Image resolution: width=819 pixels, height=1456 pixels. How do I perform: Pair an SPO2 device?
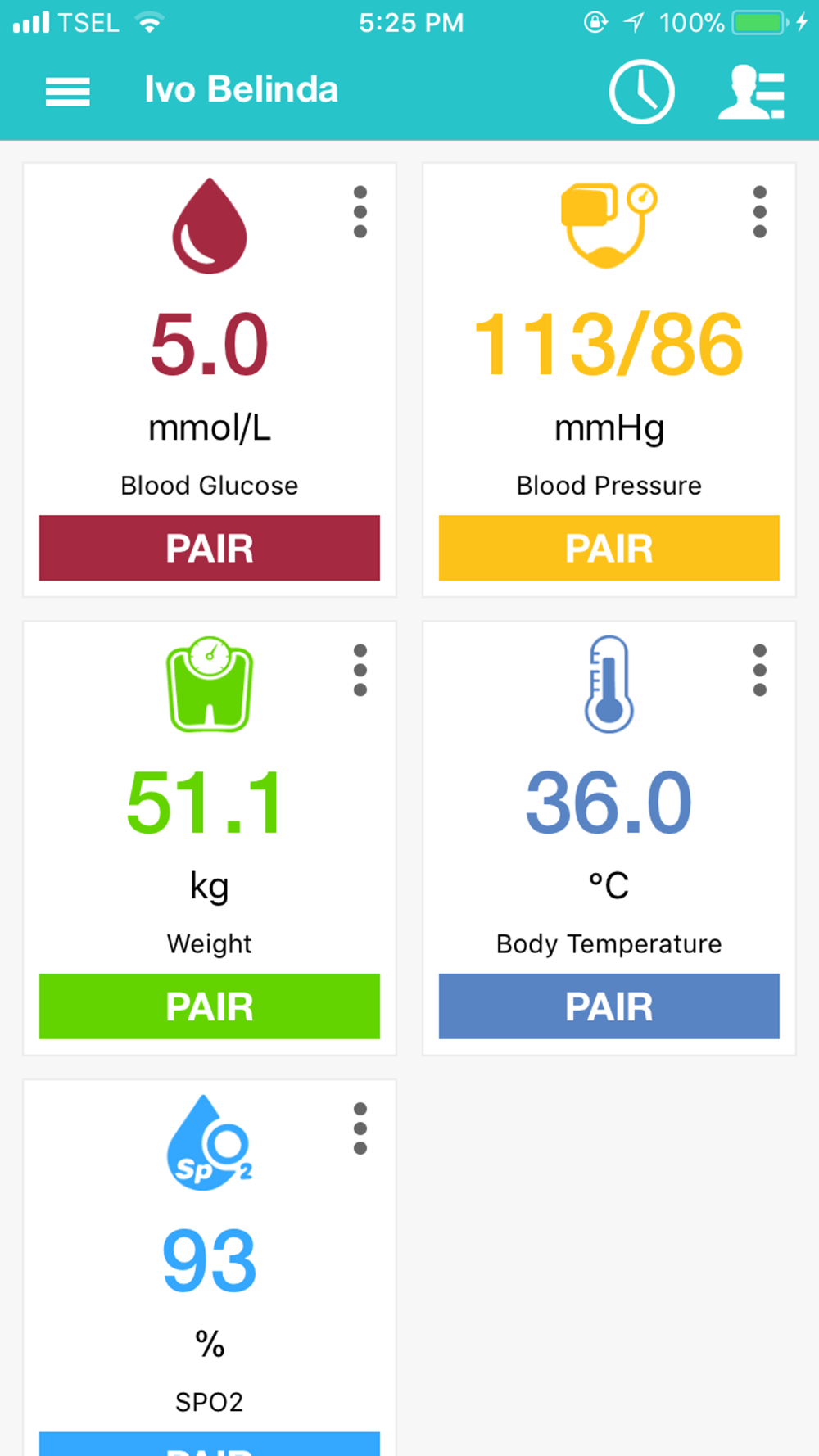point(210,1444)
